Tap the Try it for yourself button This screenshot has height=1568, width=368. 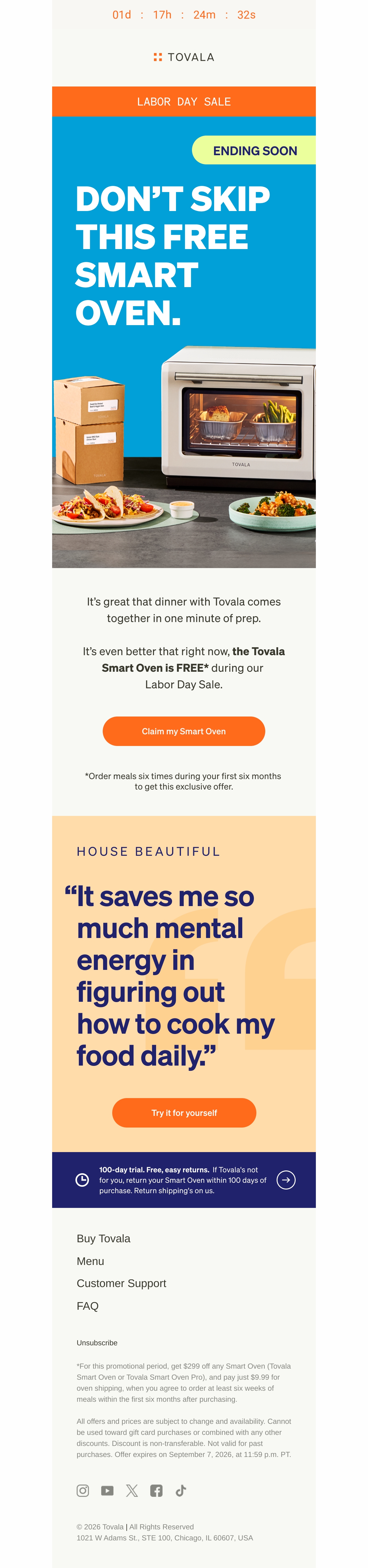click(184, 1113)
